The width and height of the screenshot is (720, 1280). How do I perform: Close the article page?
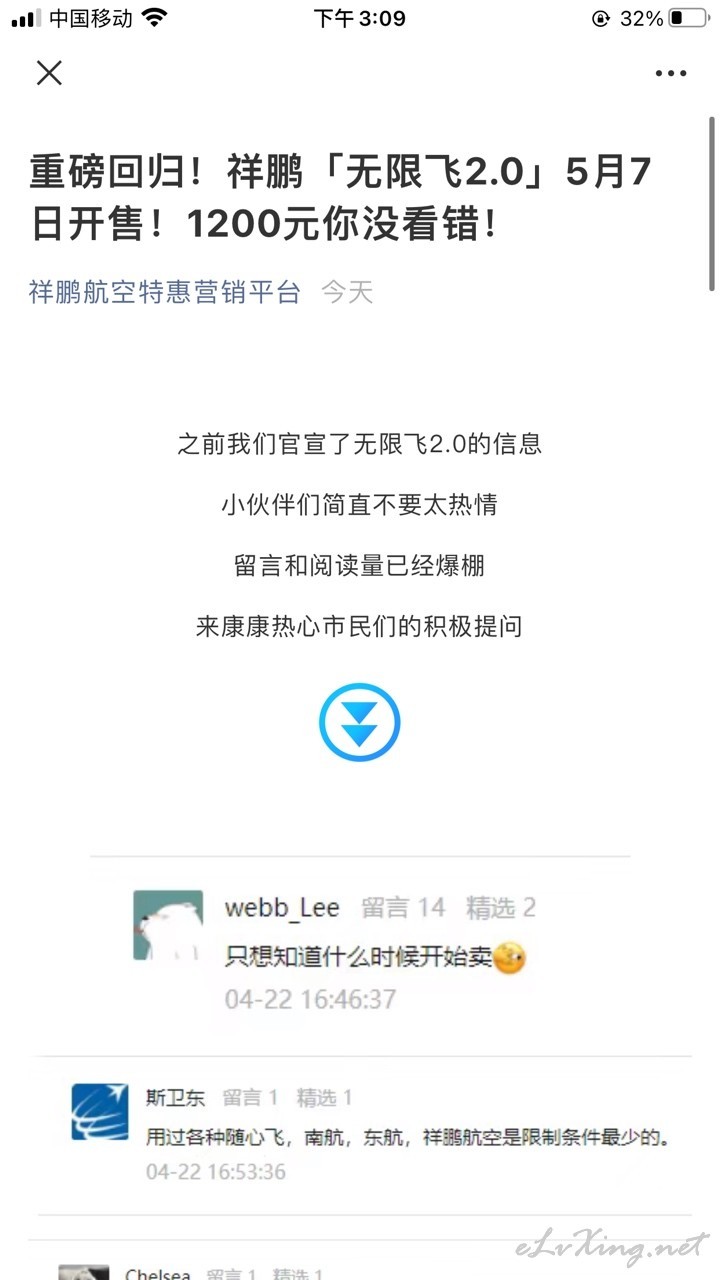[49, 73]
